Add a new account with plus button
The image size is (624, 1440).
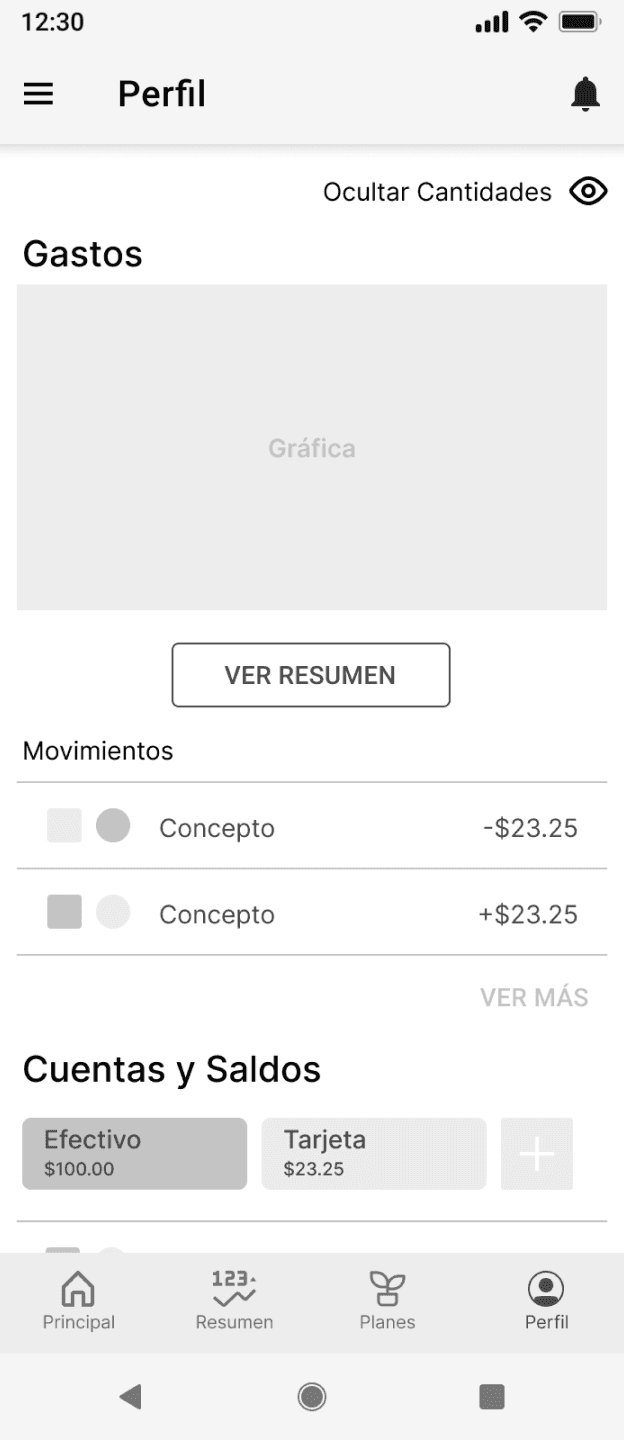(537, 1154)
